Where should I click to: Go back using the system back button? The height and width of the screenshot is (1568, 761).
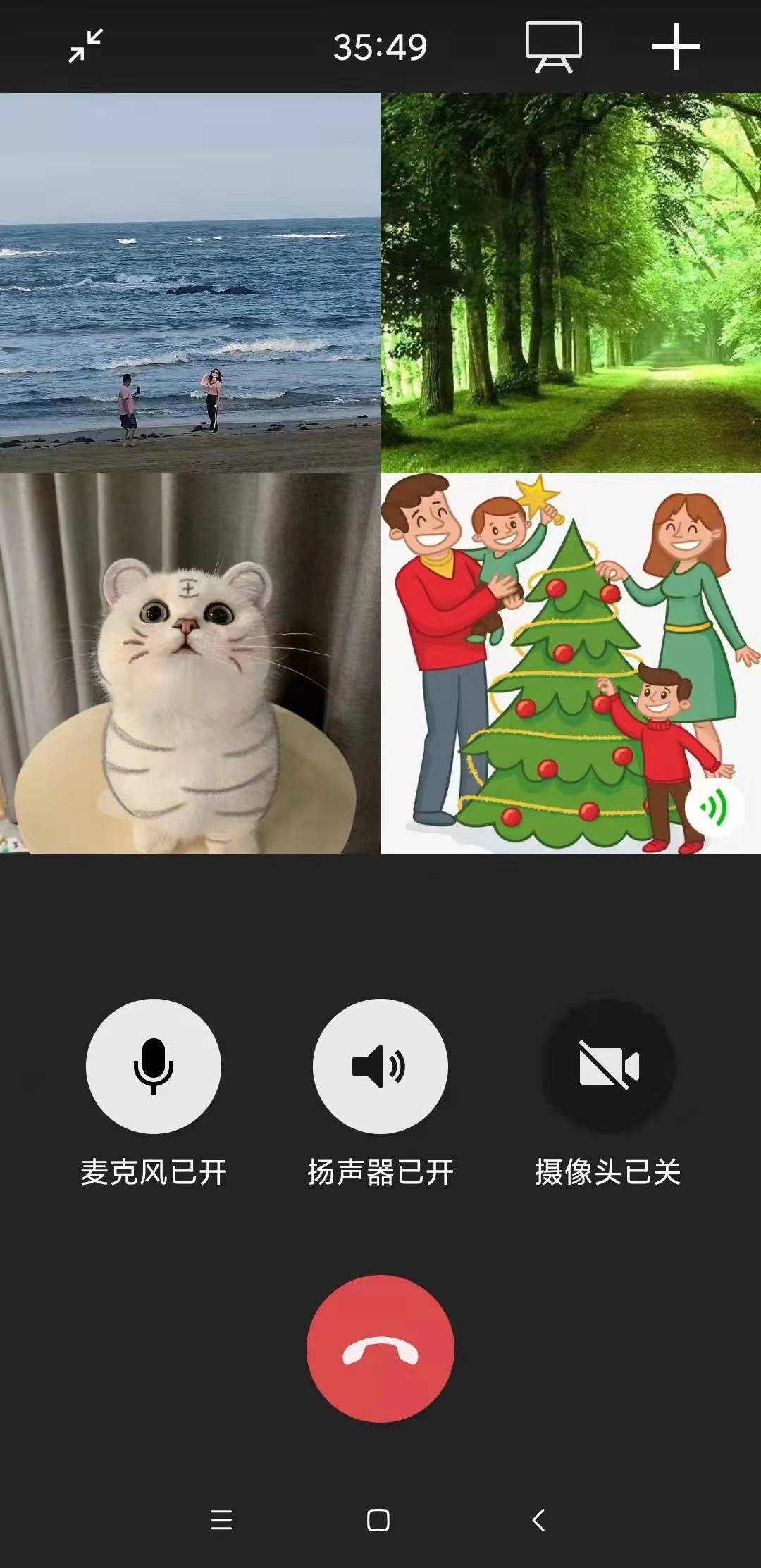pyautogui.click(x=539, y=1520)
